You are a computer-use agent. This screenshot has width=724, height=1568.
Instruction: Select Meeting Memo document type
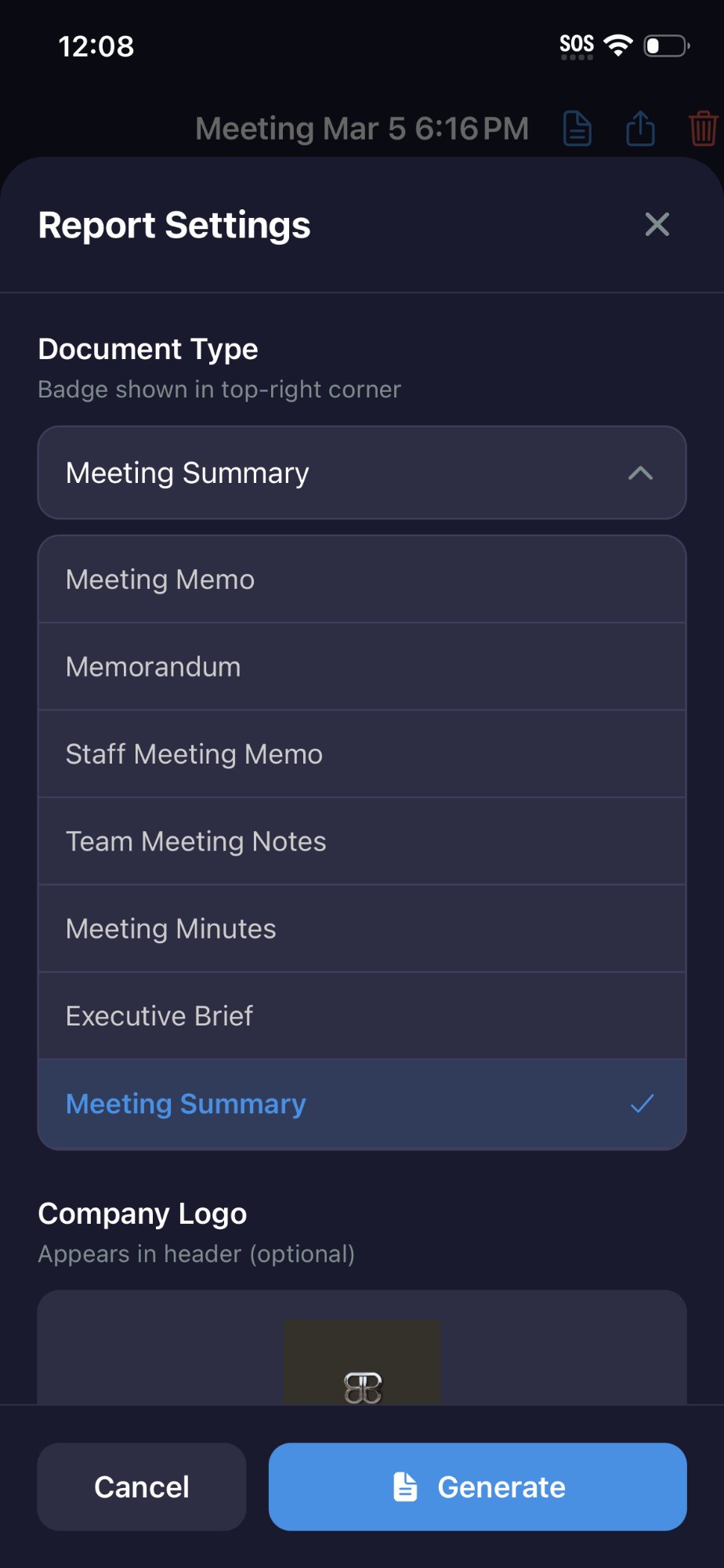362,580
